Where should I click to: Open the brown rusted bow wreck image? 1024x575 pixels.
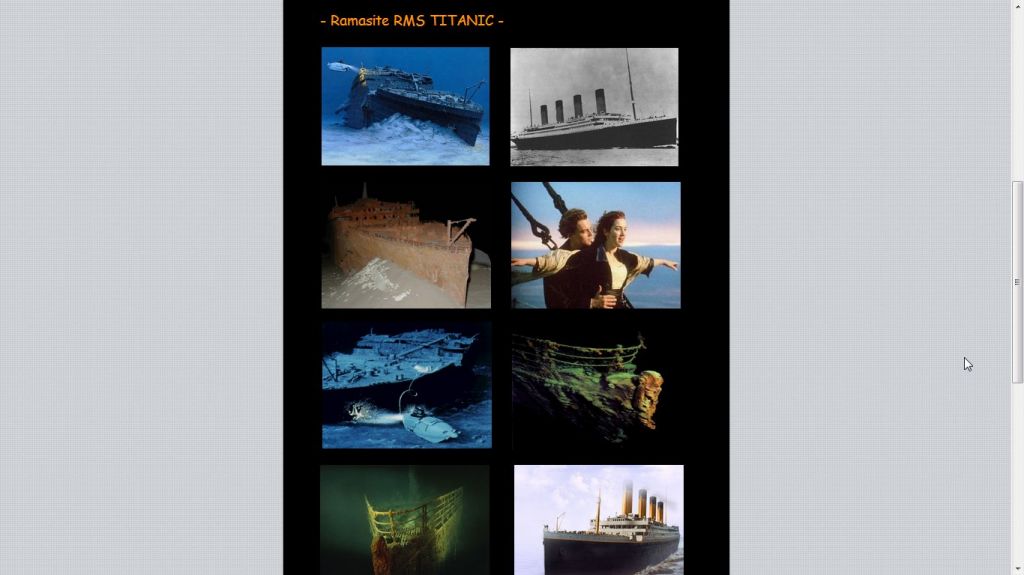click(x=405, y=246)
